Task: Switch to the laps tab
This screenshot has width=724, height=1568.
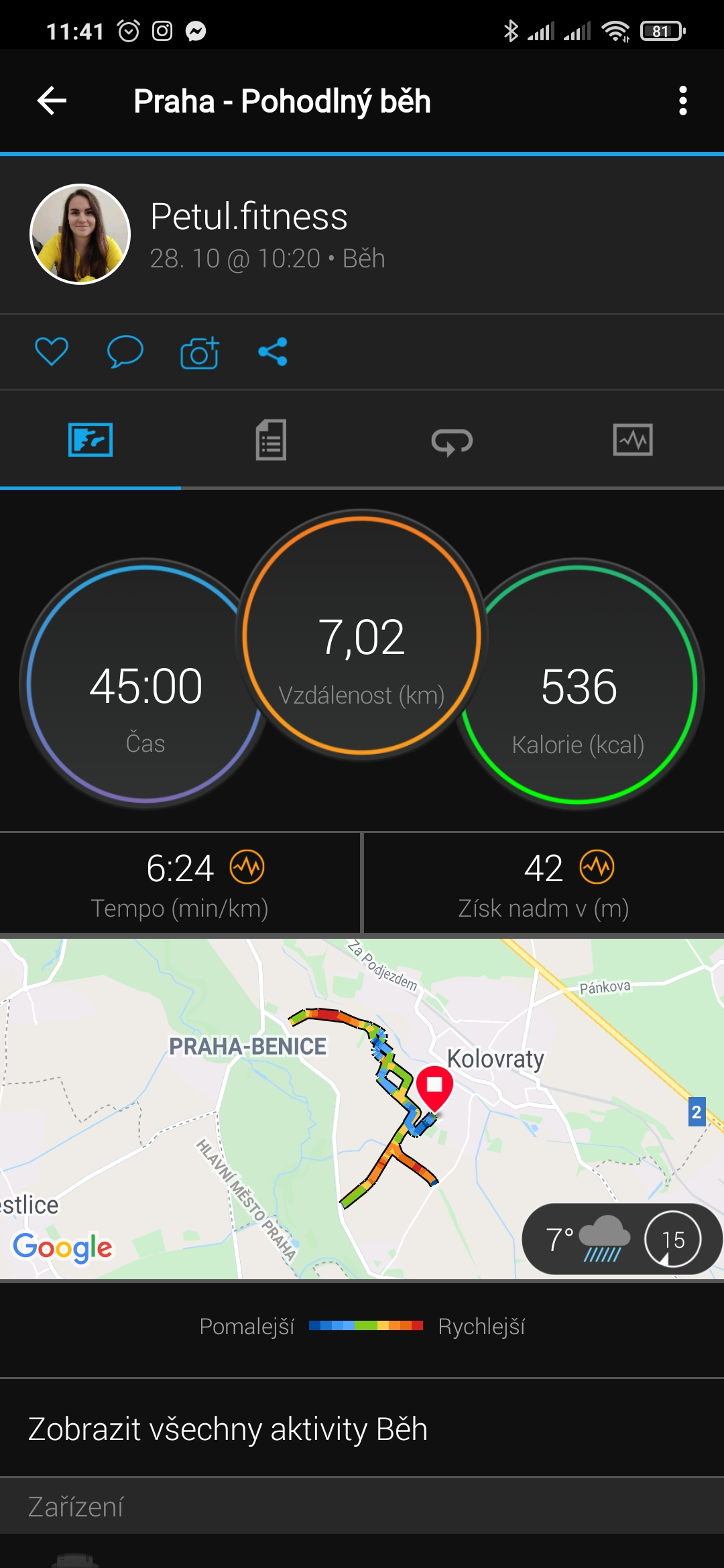Action: click(x=452, y=442)
